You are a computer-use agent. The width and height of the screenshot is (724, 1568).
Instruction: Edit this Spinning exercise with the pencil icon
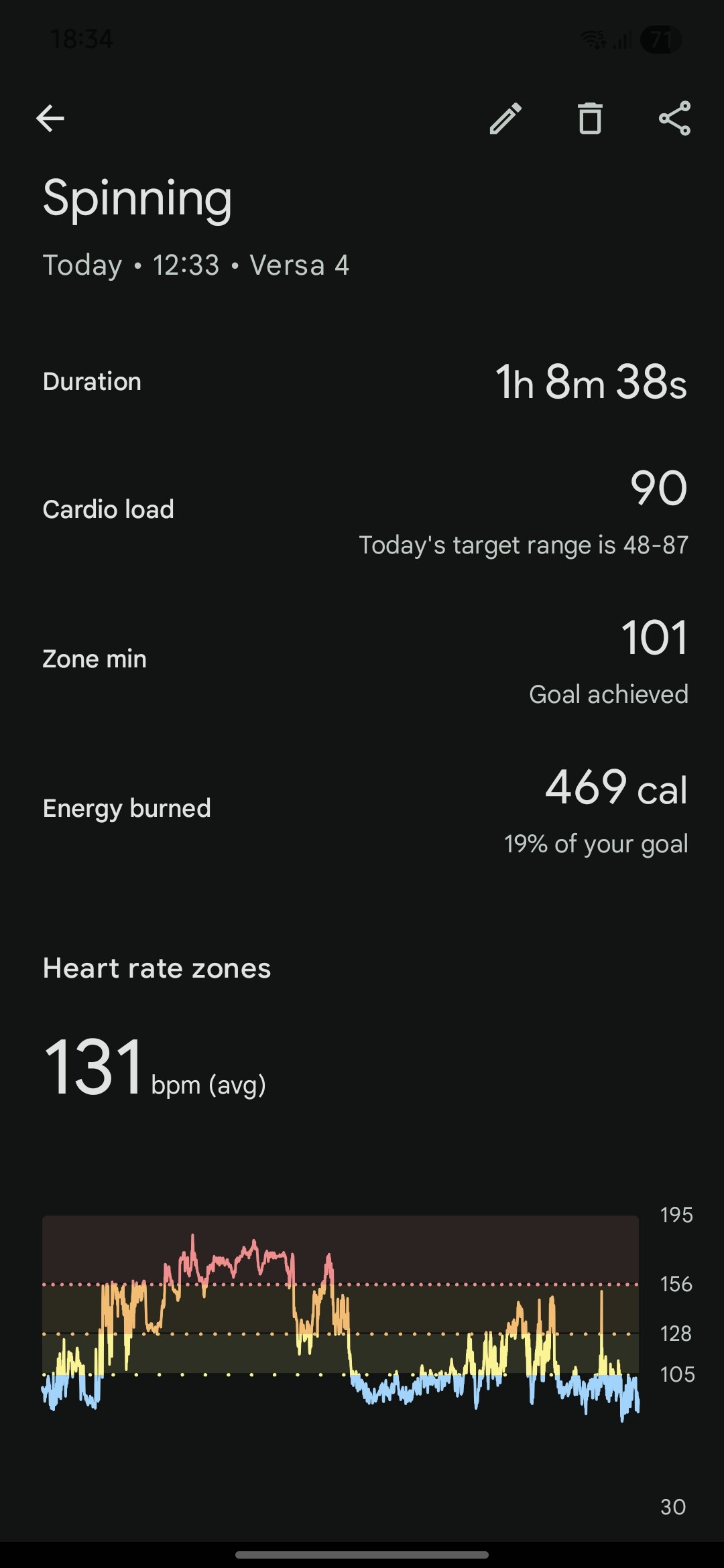505,119
